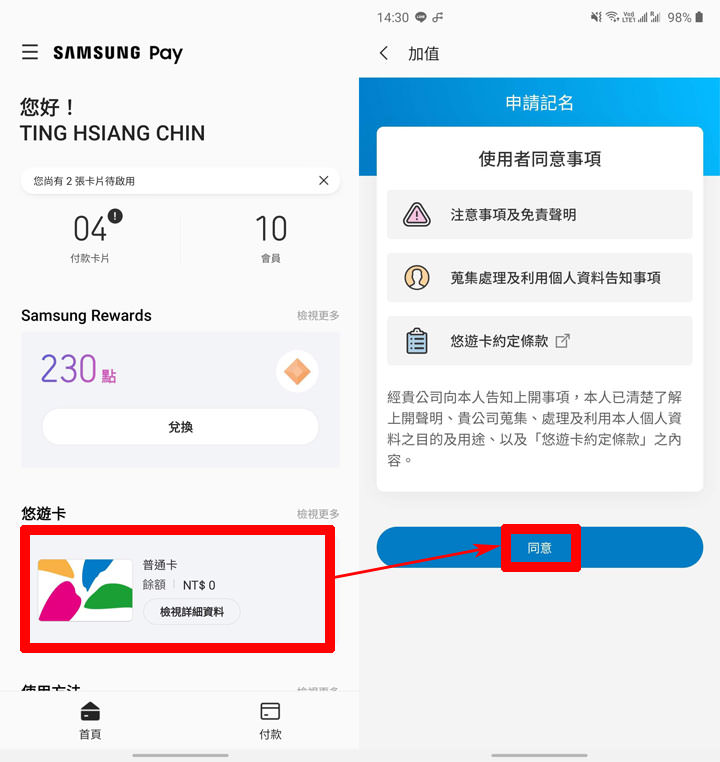This screenshot has height=762, width=720.
Task: Open 檢視詳細資料 for the 普通卡
Action: click(x=192, y=612)
